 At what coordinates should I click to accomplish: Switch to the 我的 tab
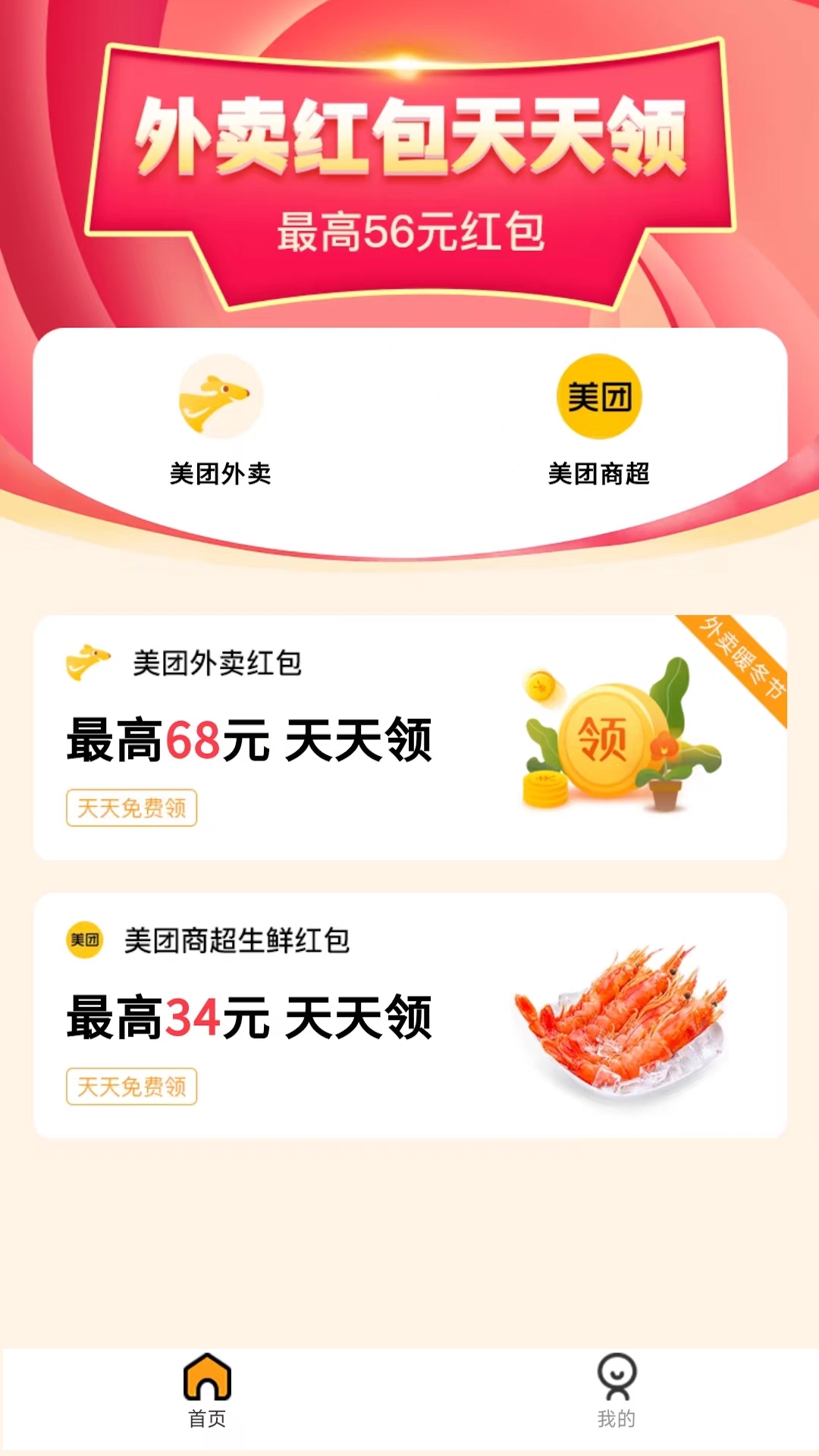point(616,1392)
